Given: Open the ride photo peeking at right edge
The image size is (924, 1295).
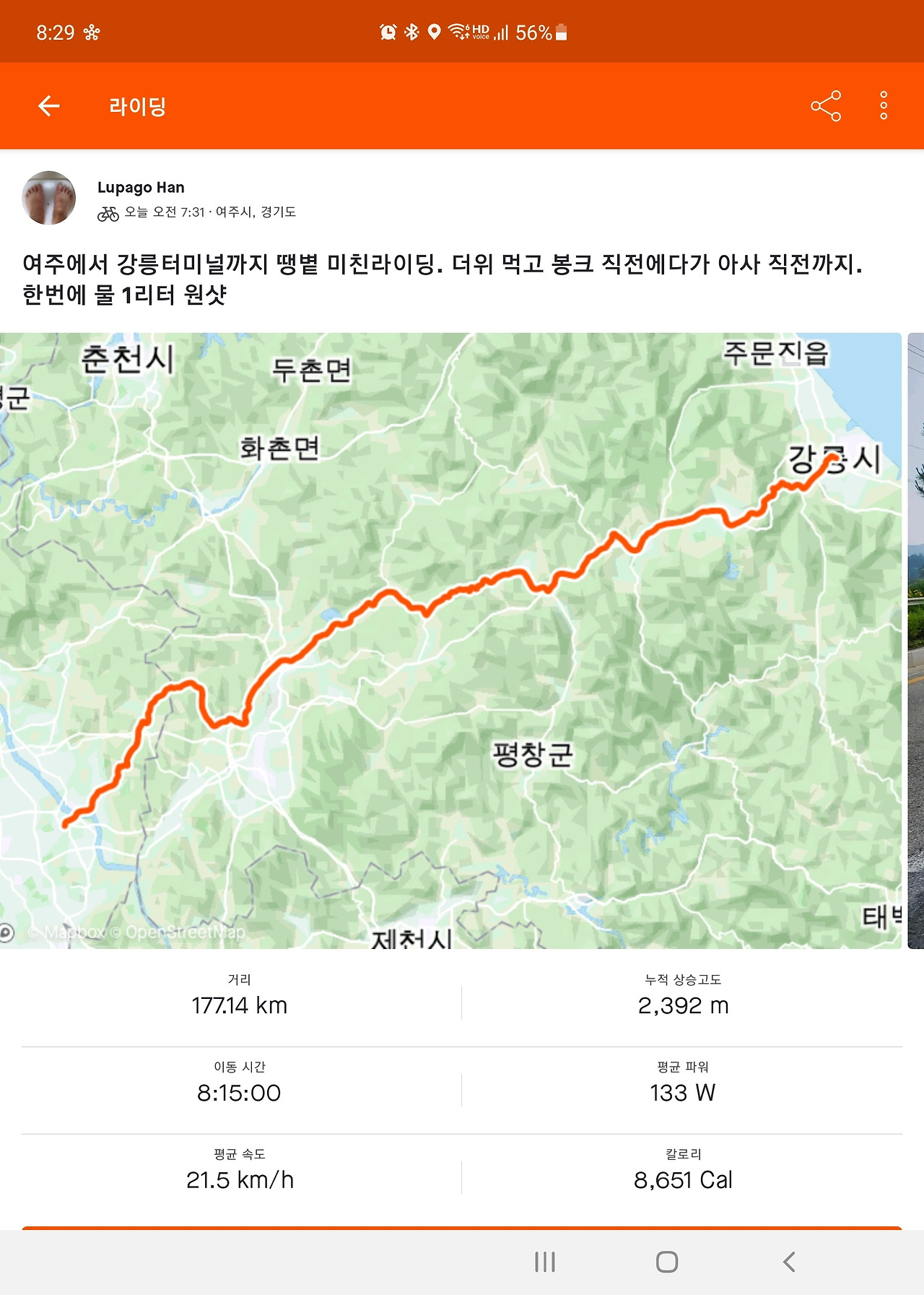Looking at the screenshot, I should coord(915,643).
